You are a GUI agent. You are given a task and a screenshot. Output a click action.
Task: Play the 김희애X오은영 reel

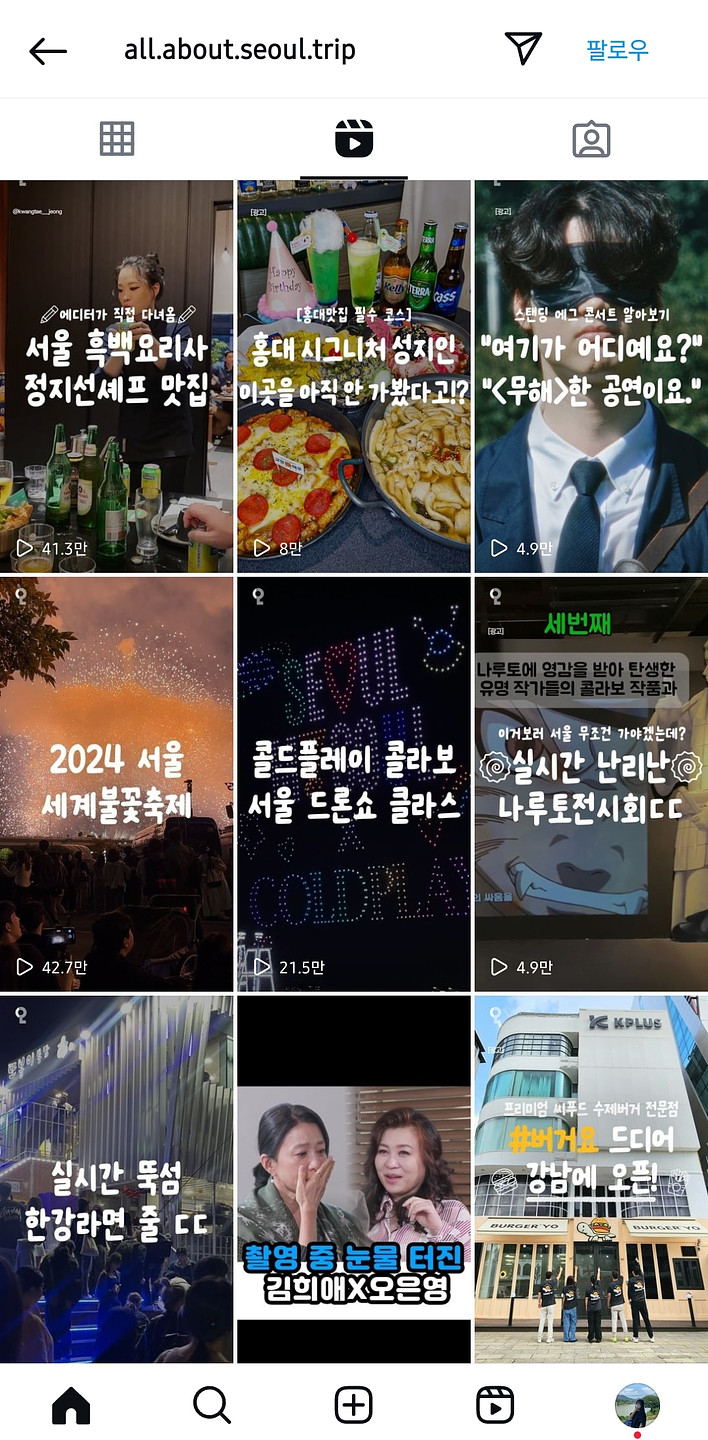coord(353,1178)
